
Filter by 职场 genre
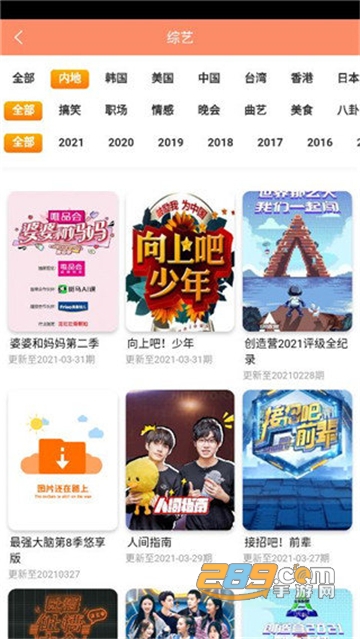point(116,110)
